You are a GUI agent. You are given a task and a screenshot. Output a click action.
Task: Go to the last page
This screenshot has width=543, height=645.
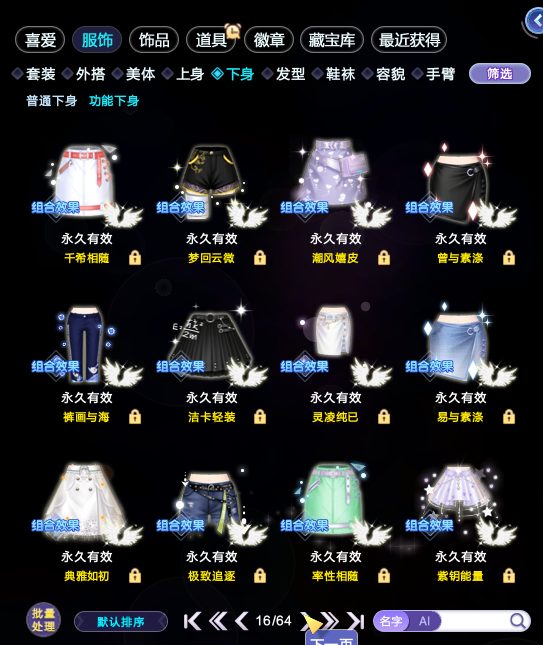pyautogui.click(x=356, y=621)
